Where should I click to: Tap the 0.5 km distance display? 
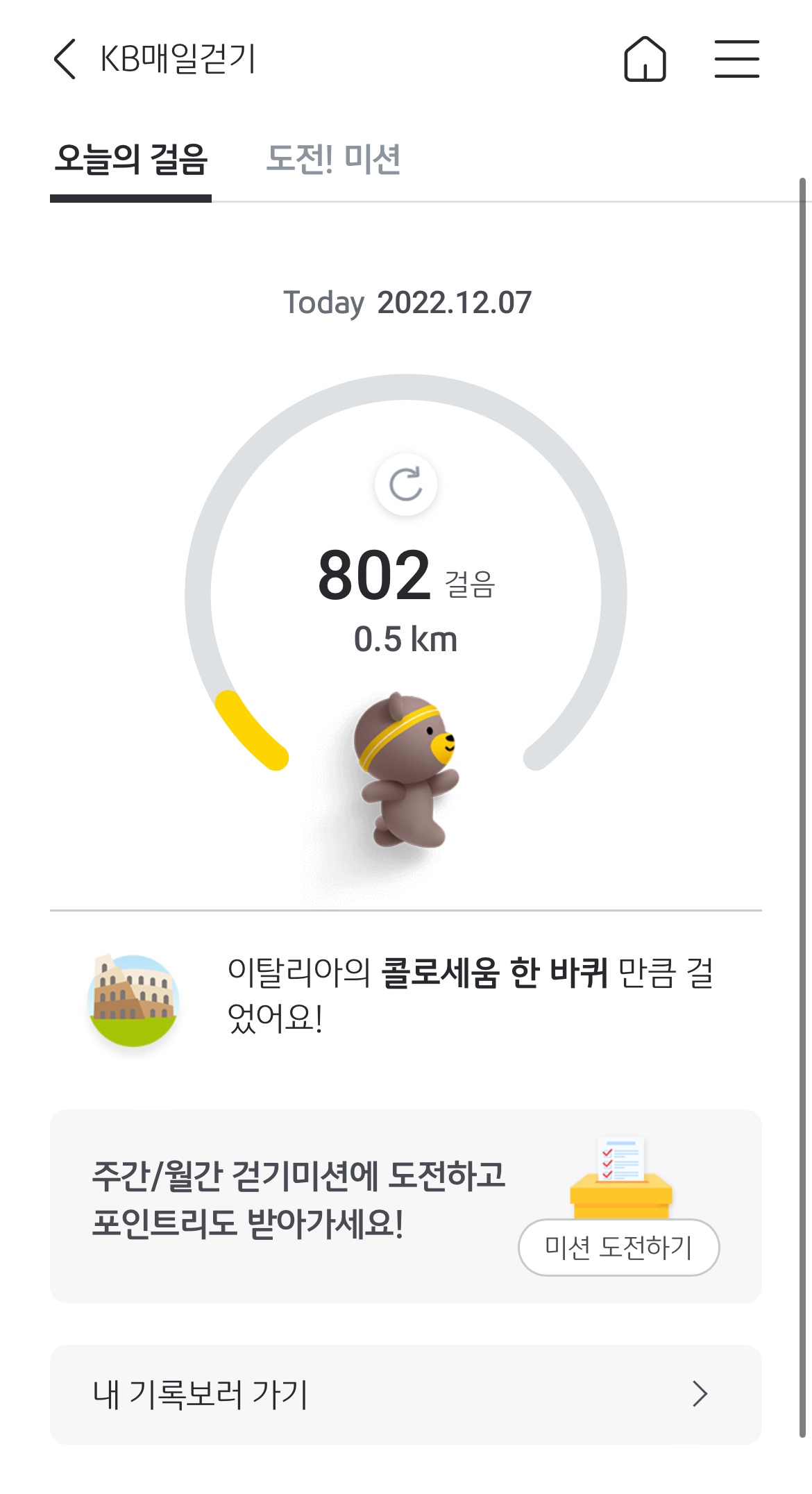click(406, 639)
